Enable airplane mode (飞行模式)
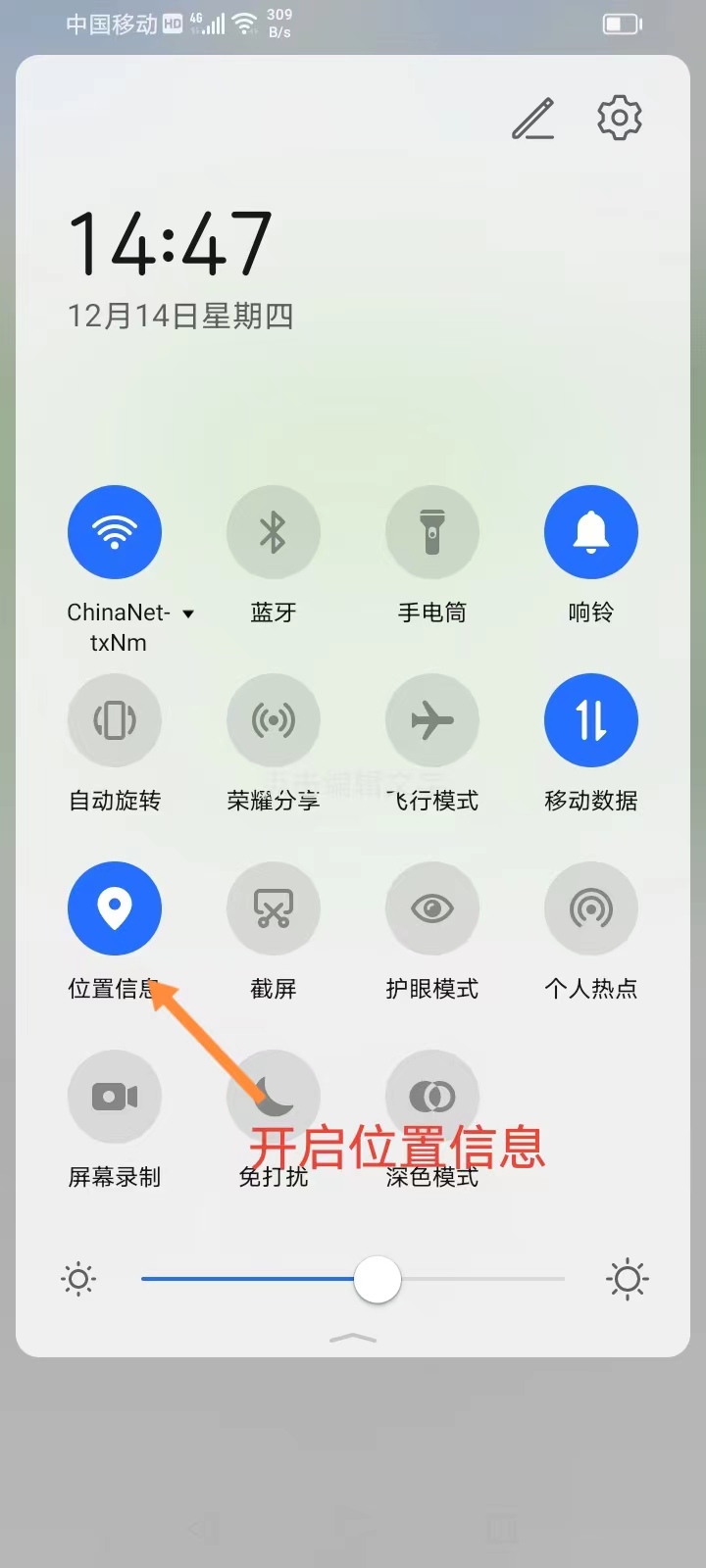The height and width of the screenshot is (1568, 706). point(432,720)
